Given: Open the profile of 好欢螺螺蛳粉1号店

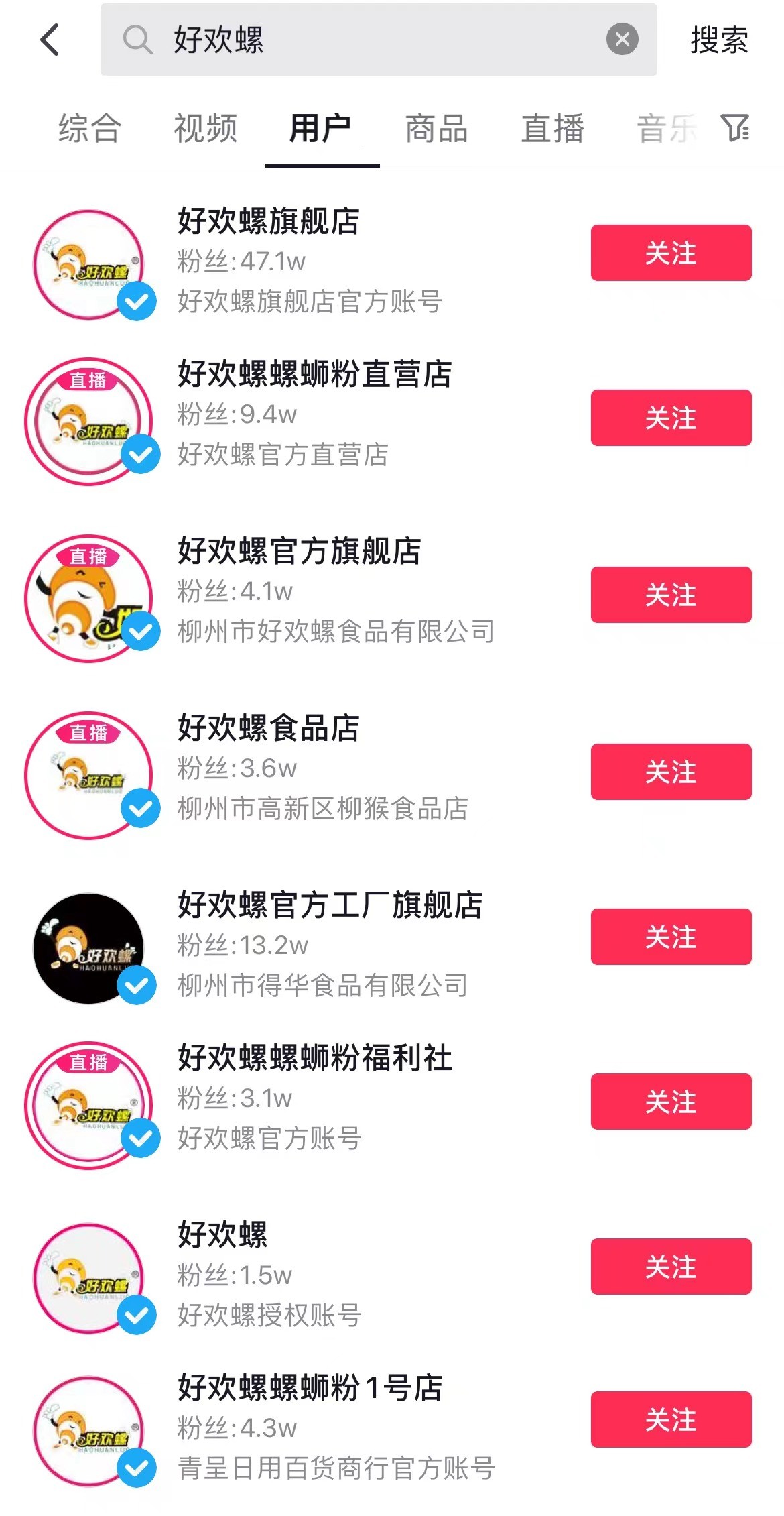Looking at the screenshot, I should coord(310,1388).
